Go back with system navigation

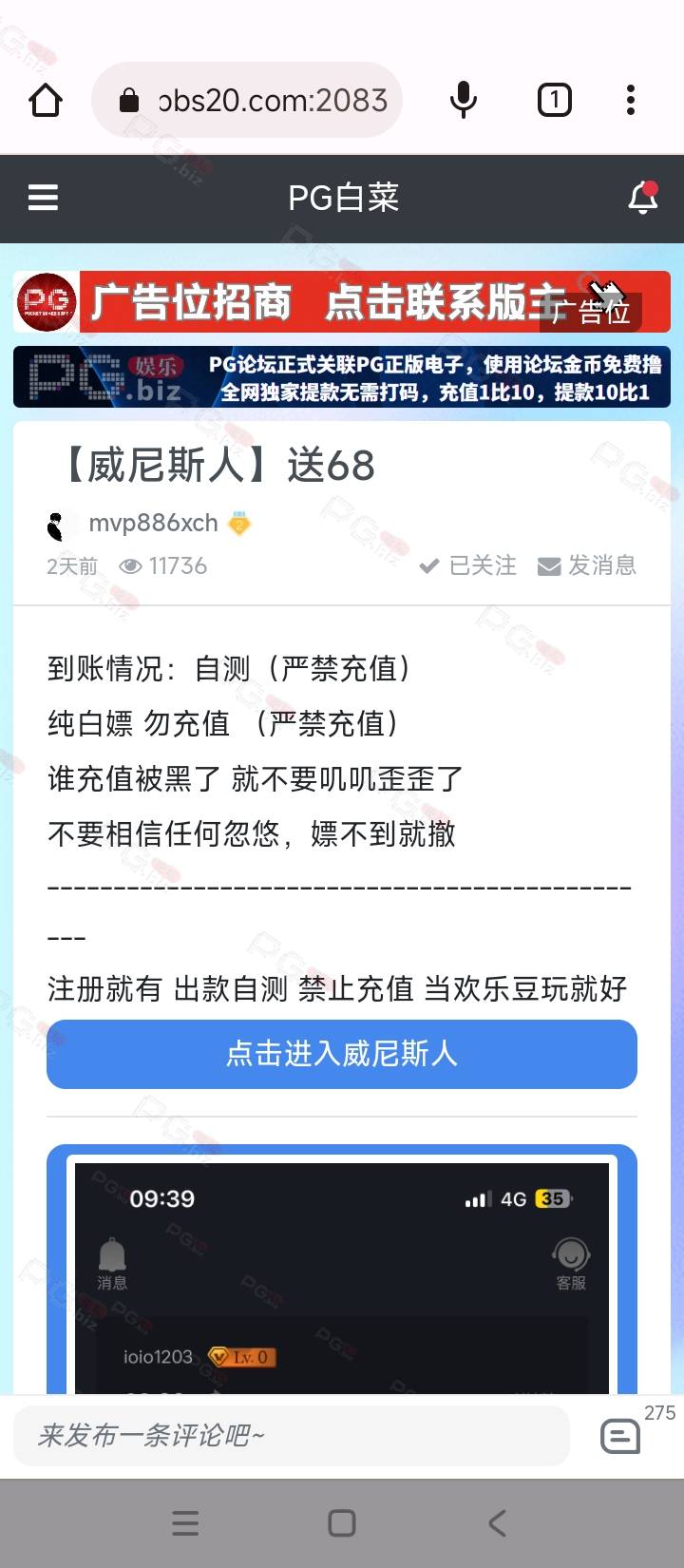(497, 1523)
